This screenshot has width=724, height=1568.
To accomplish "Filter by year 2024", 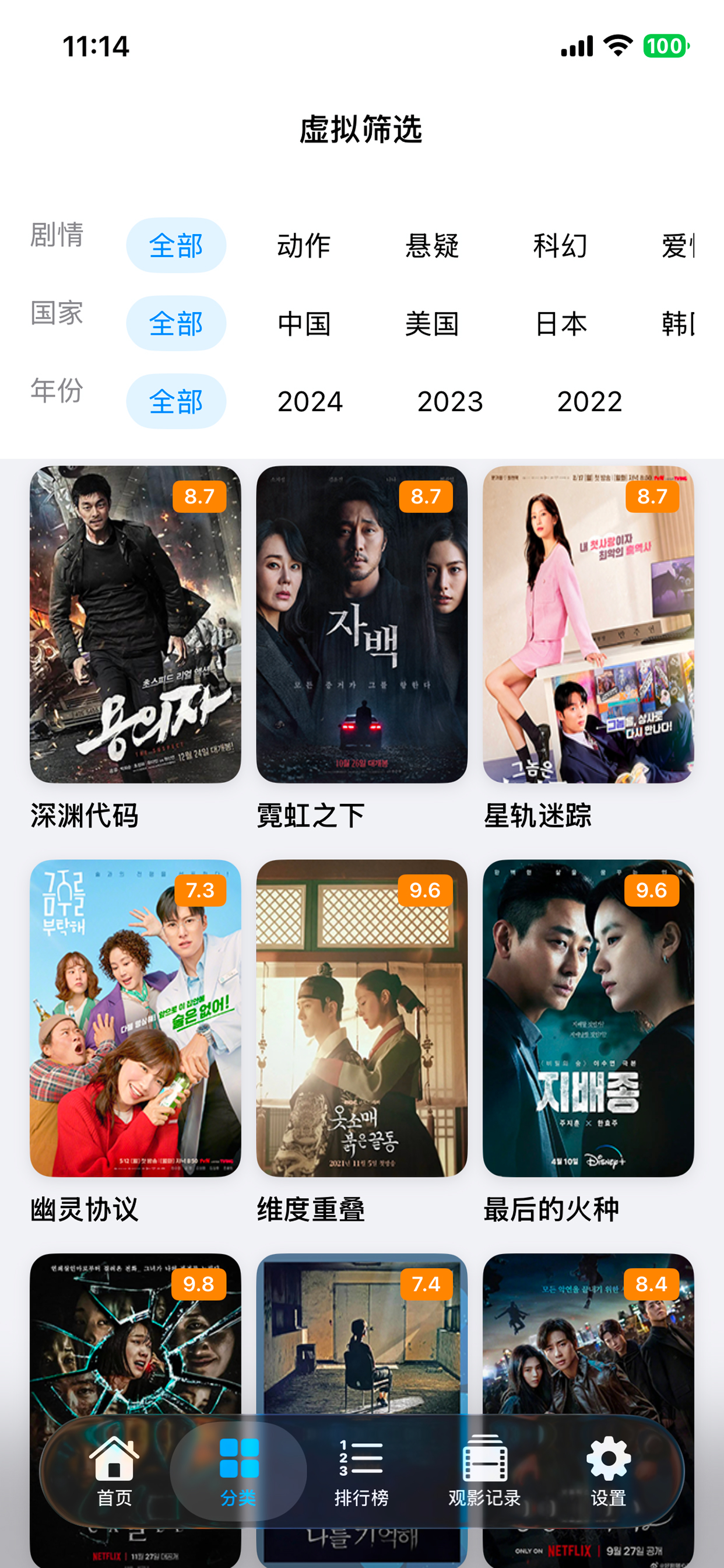I will (310, 401).
